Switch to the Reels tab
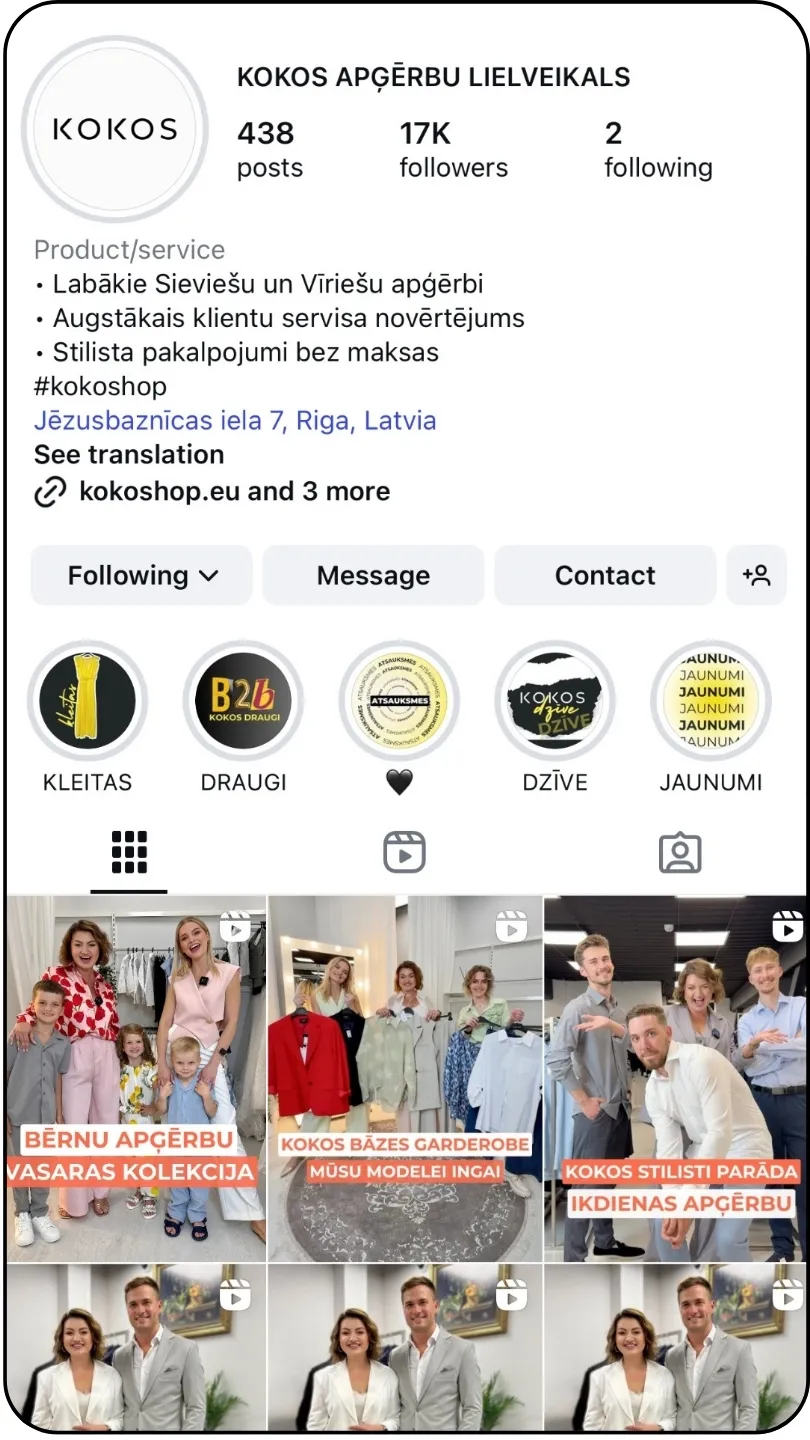This screenshot has width=810, height=1440. pyautogui.click(x=404, y=852)
